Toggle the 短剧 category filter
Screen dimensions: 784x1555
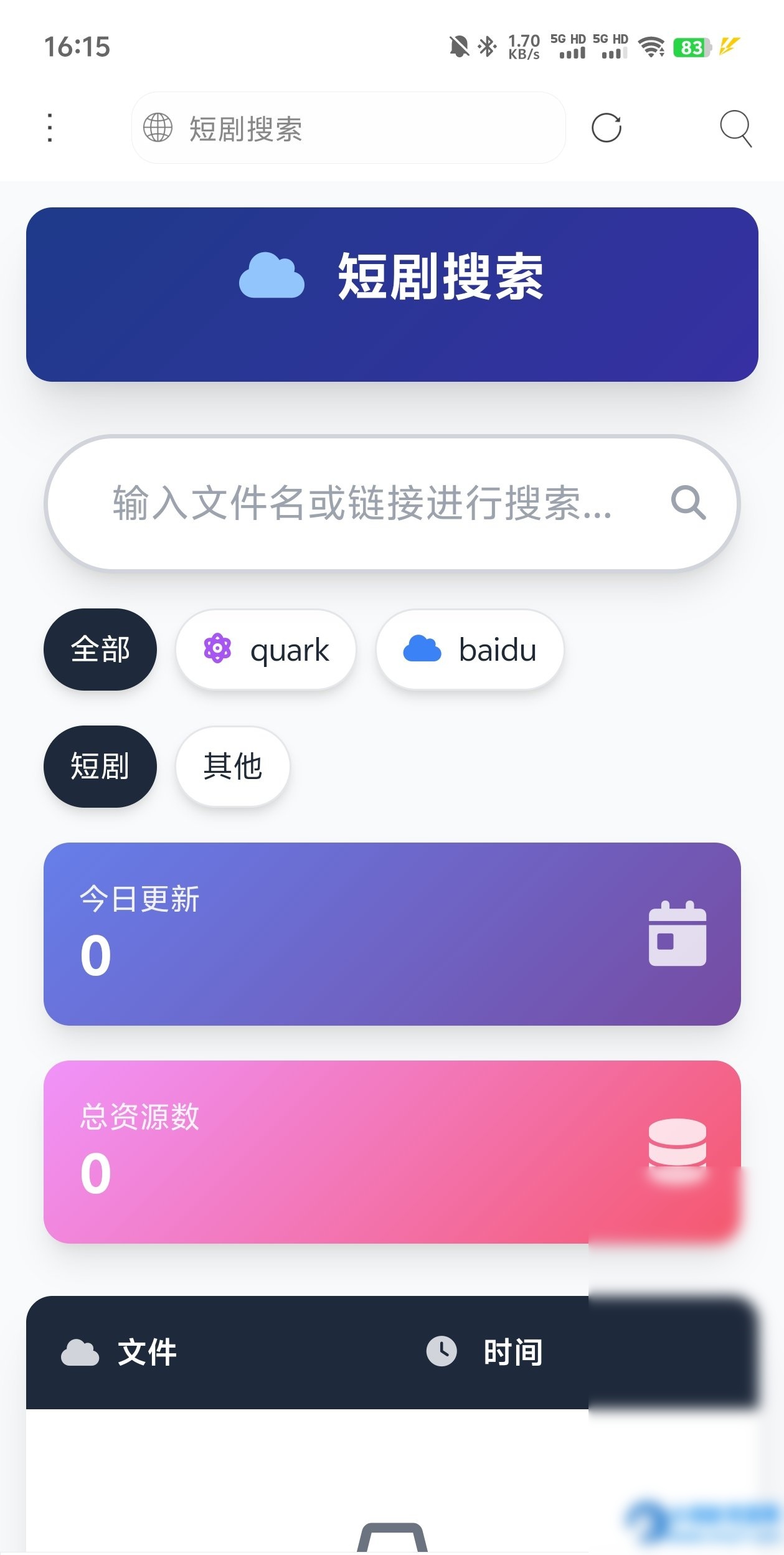tap(100, 767)
